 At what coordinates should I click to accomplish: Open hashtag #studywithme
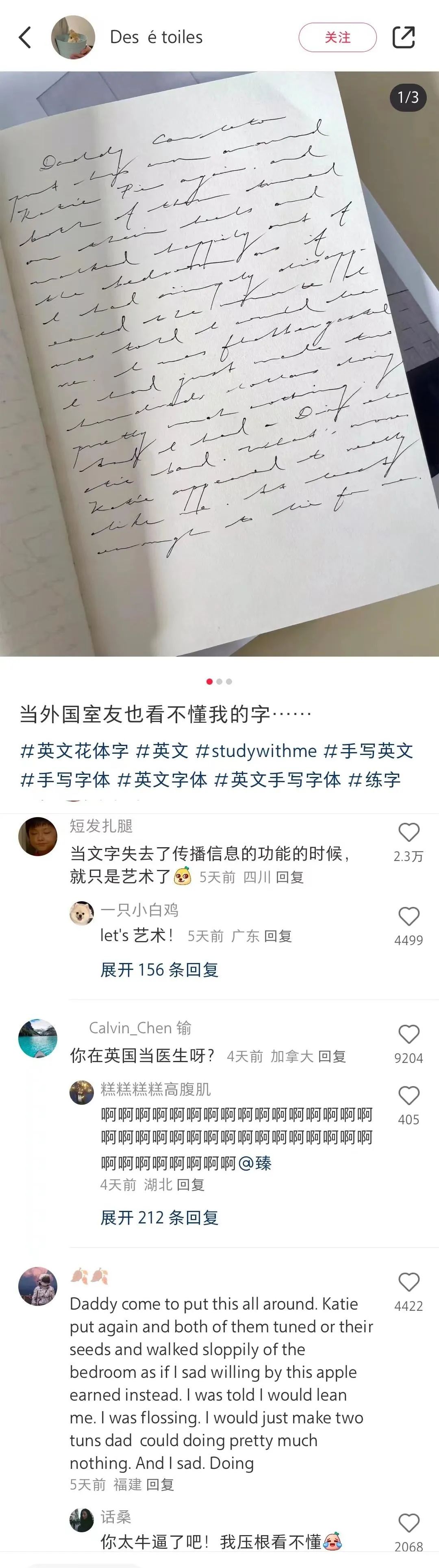click(x=256, y=750)
